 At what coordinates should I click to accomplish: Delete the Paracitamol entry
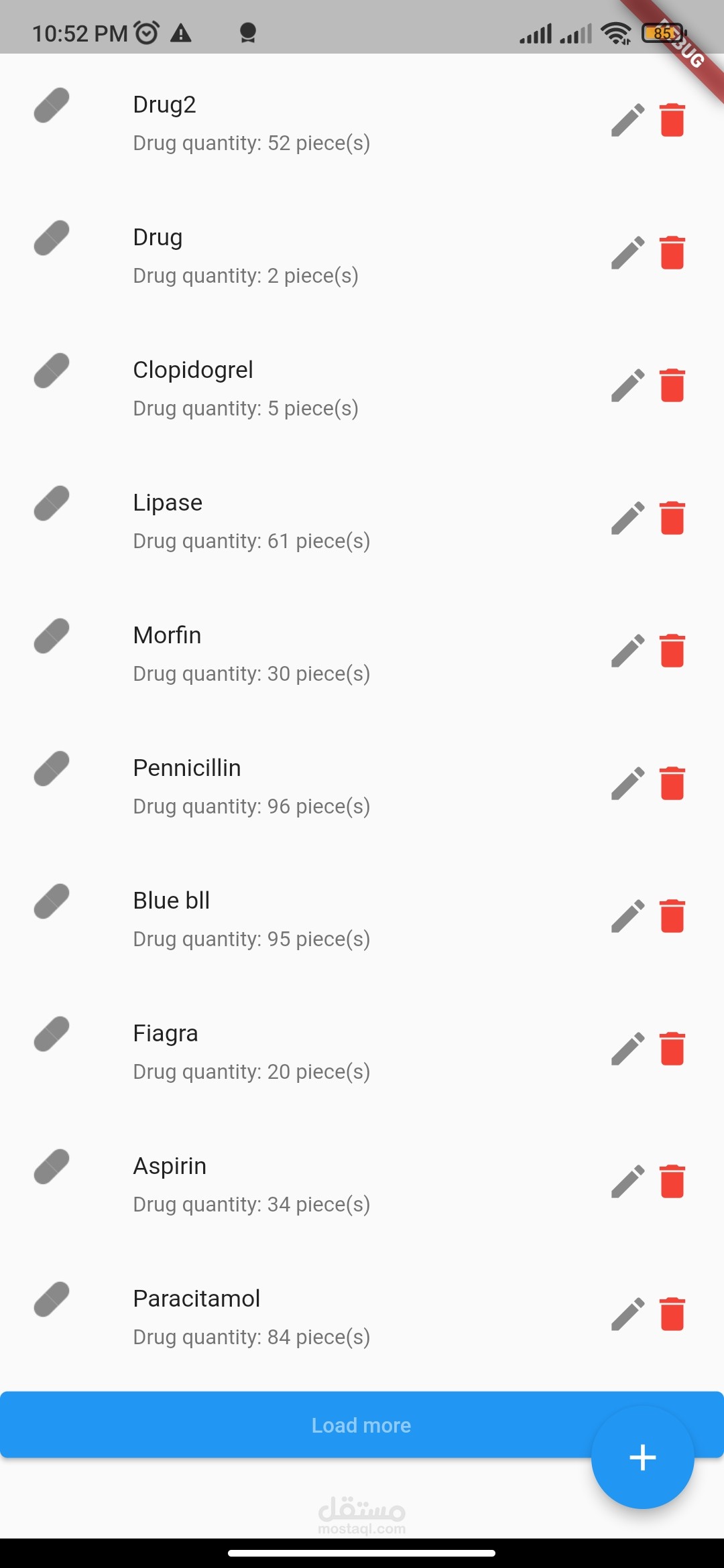[x=672, y=1315]
